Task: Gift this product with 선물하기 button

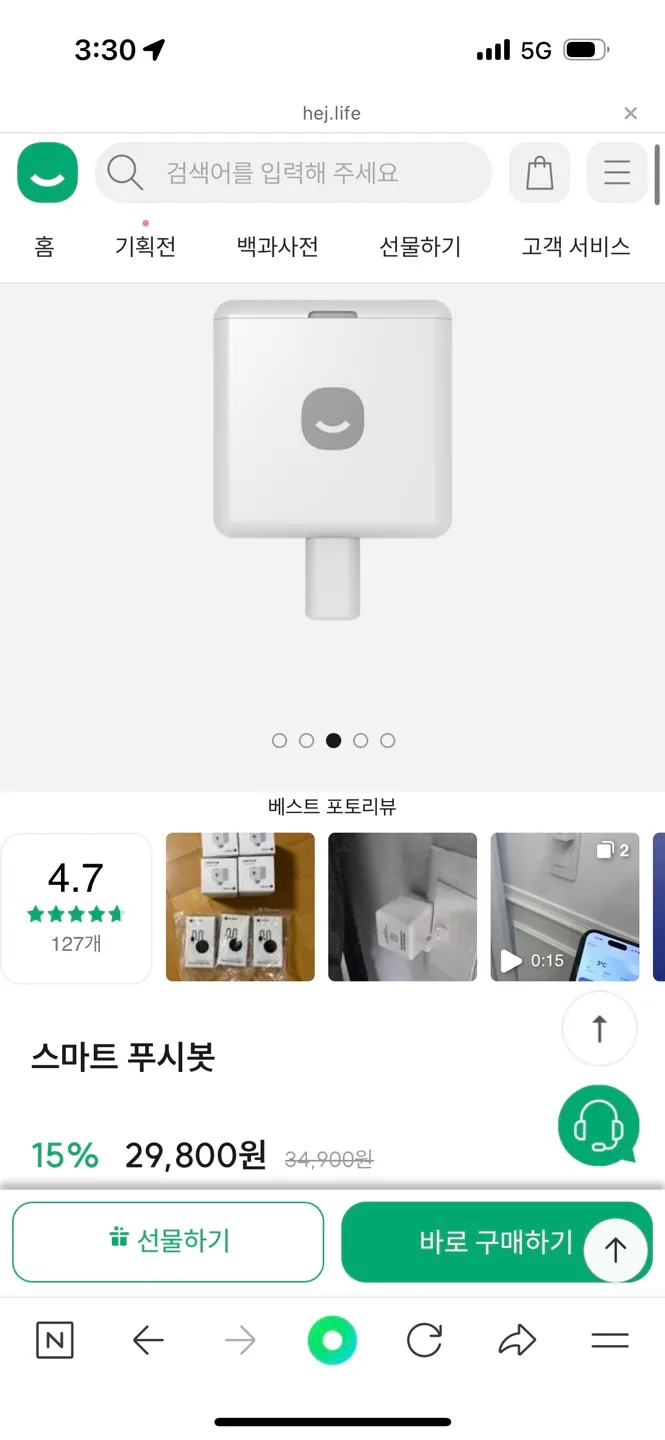Action: pos(168,1241)
